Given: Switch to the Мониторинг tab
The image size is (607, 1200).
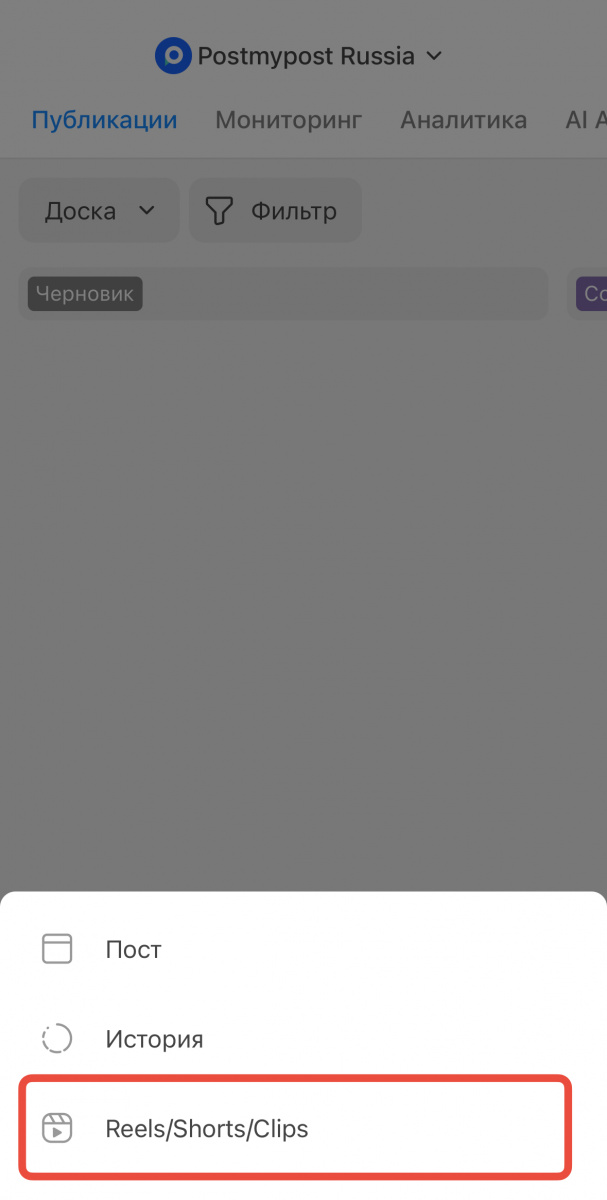Looking at the screenshot, I should [289, 121].
